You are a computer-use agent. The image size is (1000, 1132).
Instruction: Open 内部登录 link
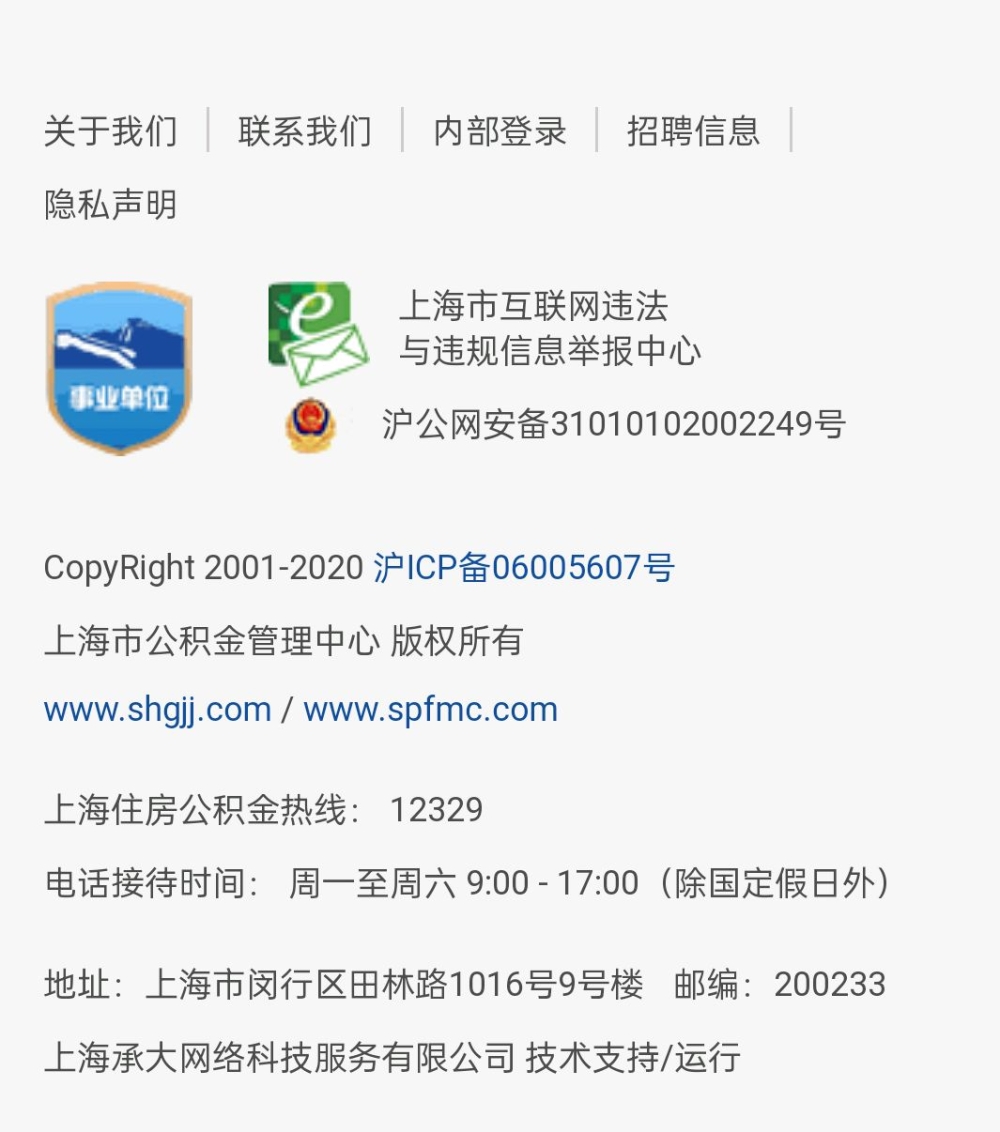[499, 131]
